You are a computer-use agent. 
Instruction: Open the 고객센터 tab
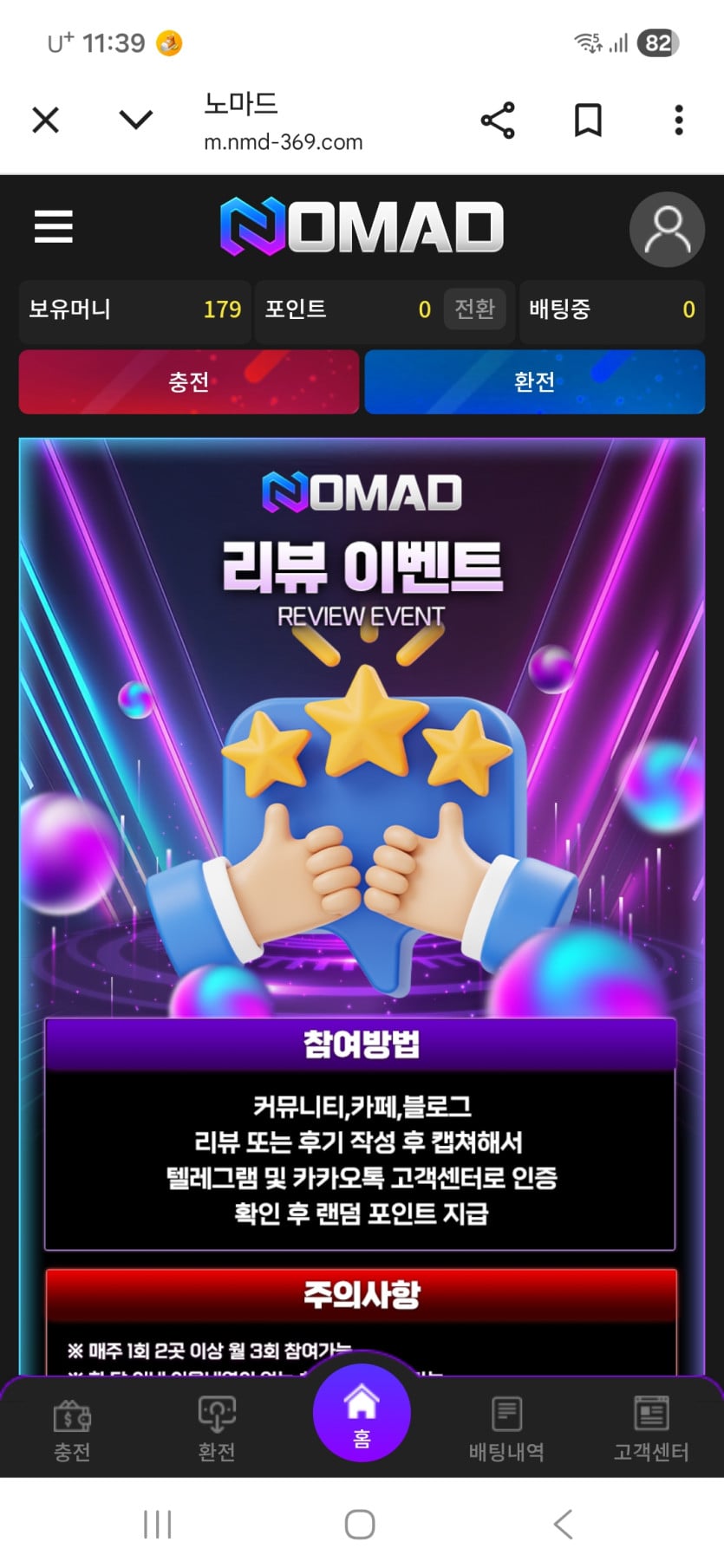[x=651, y=1429]
